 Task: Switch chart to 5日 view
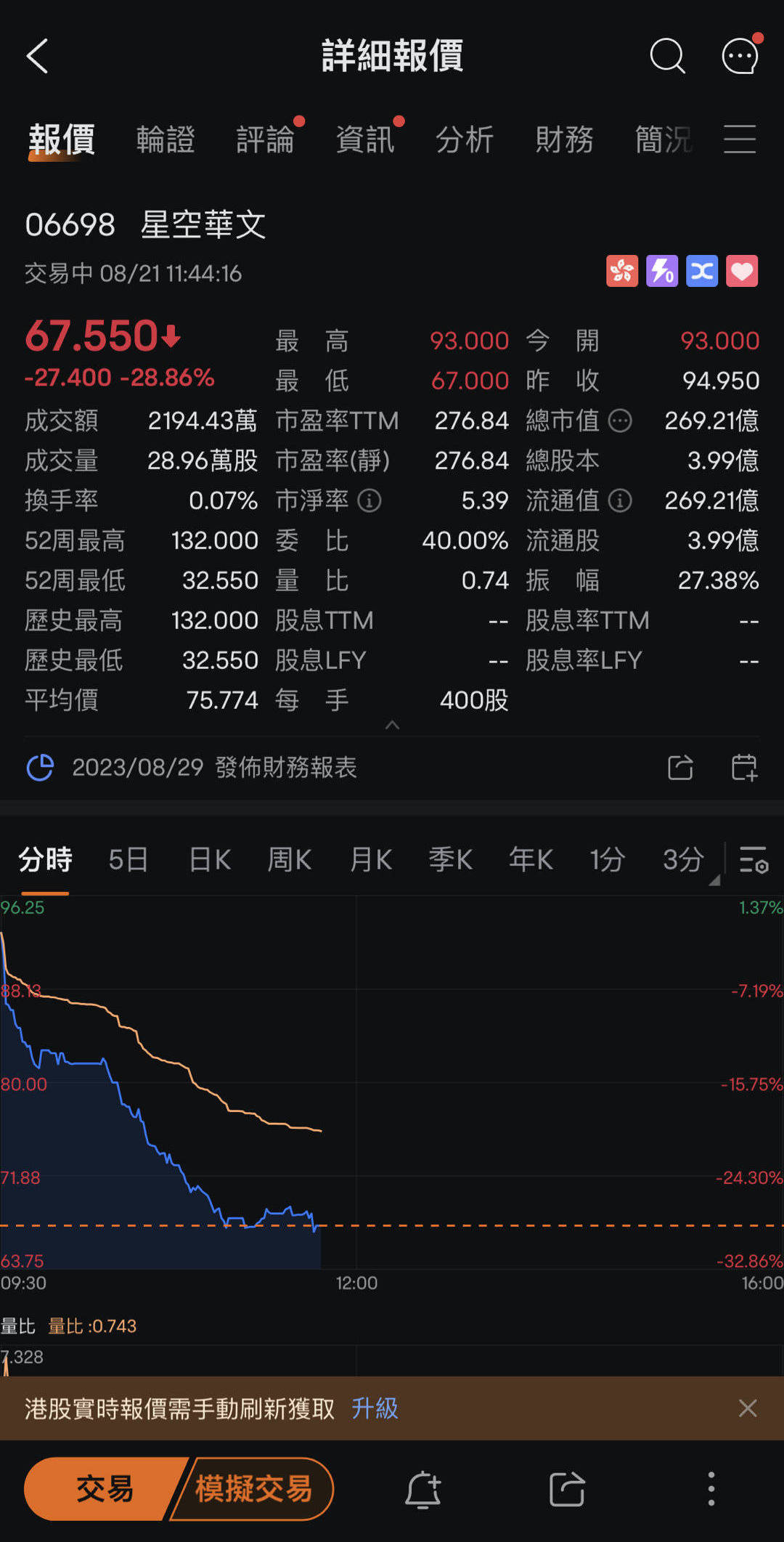128,860
